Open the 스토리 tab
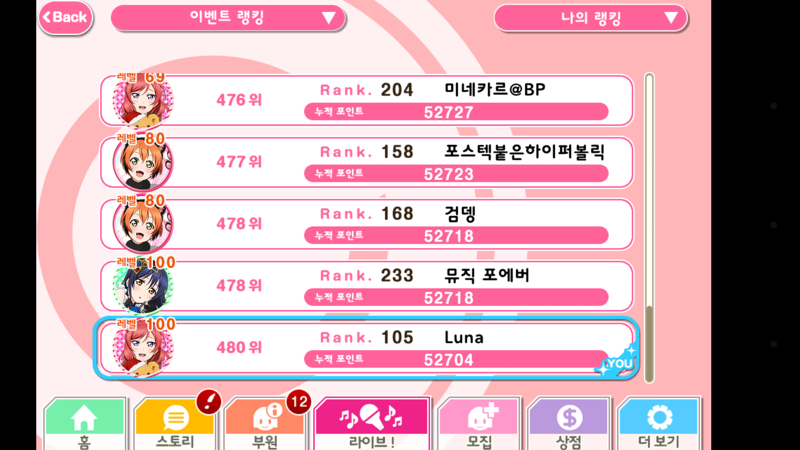The width and height of the screenshot is (800, 450). click(174, 425)
